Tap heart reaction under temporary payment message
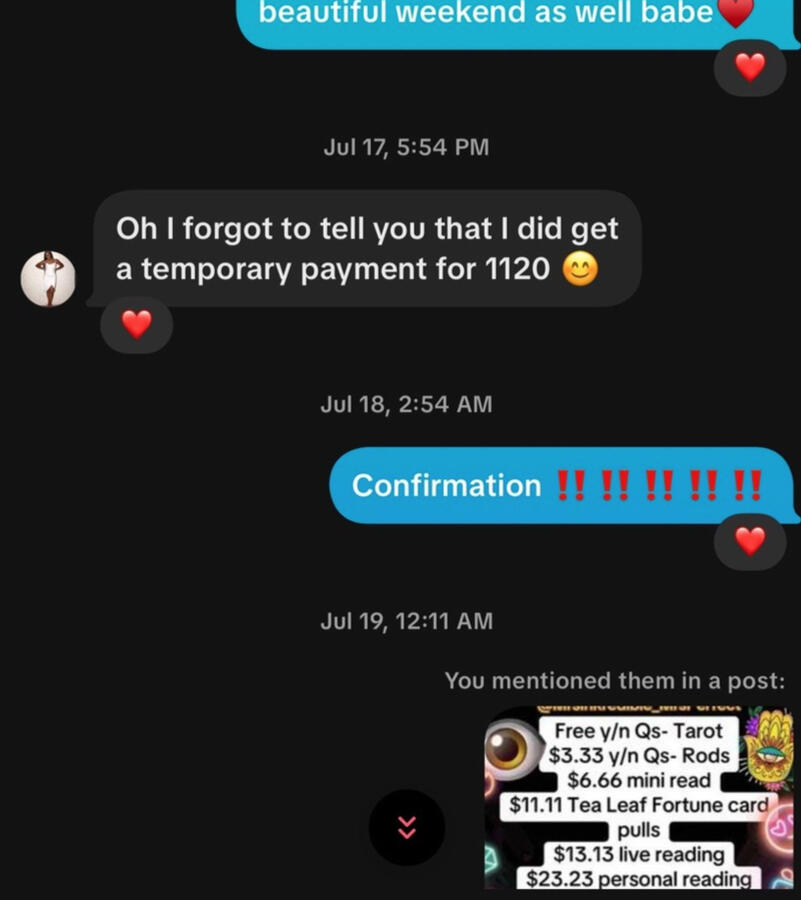The width and height of the screenshot is (801, 900). pyautogui.click(x=136, y=324)
